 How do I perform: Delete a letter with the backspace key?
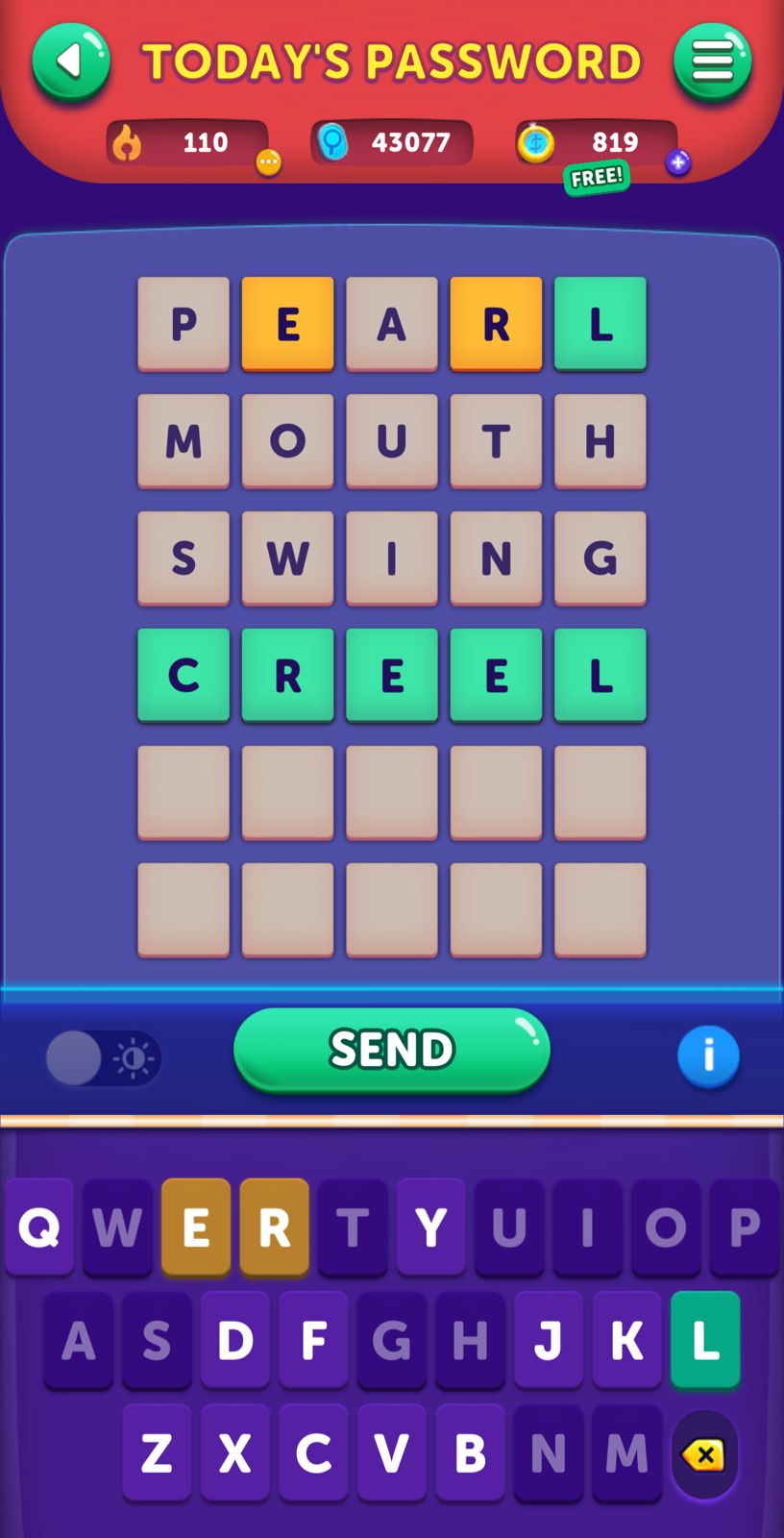click(704, 1455)
